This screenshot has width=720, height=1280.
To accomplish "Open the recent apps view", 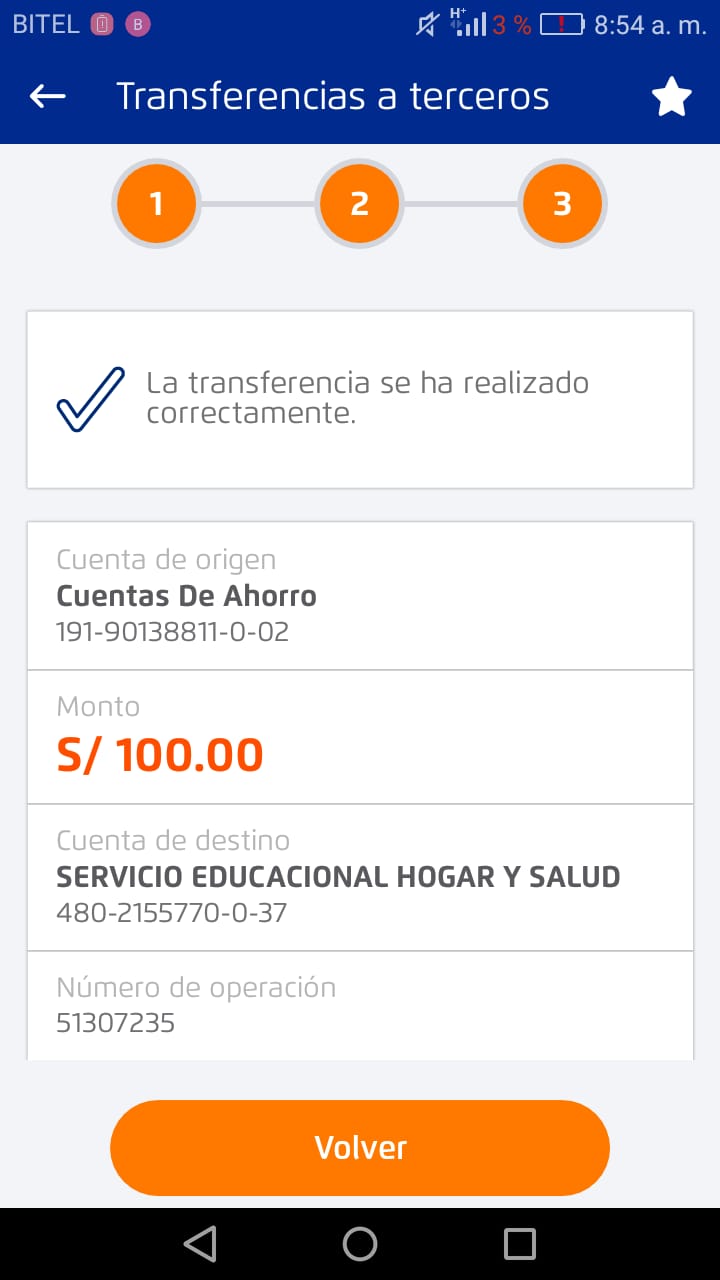I will click(520, 1243).
